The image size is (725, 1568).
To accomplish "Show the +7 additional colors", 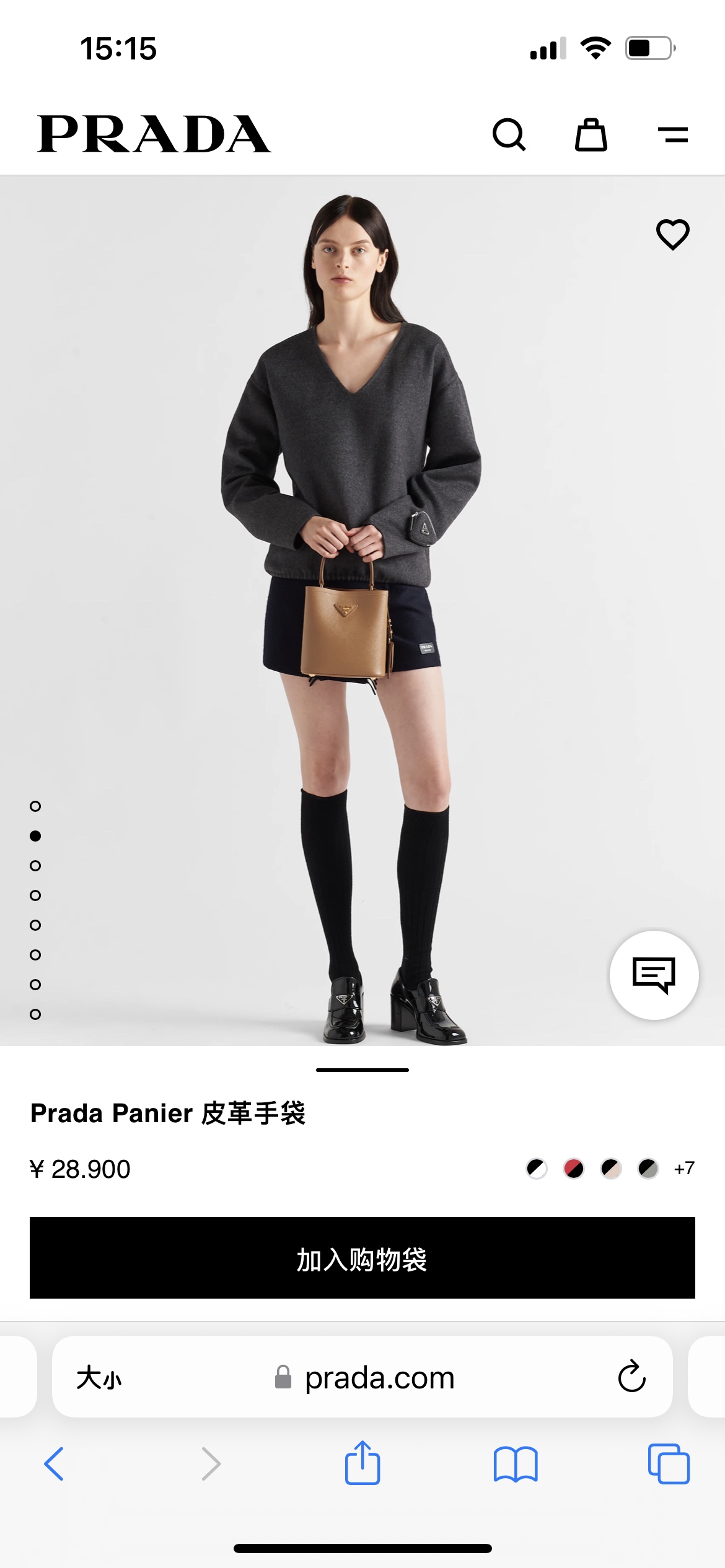I will click(x=684, y=1169).
